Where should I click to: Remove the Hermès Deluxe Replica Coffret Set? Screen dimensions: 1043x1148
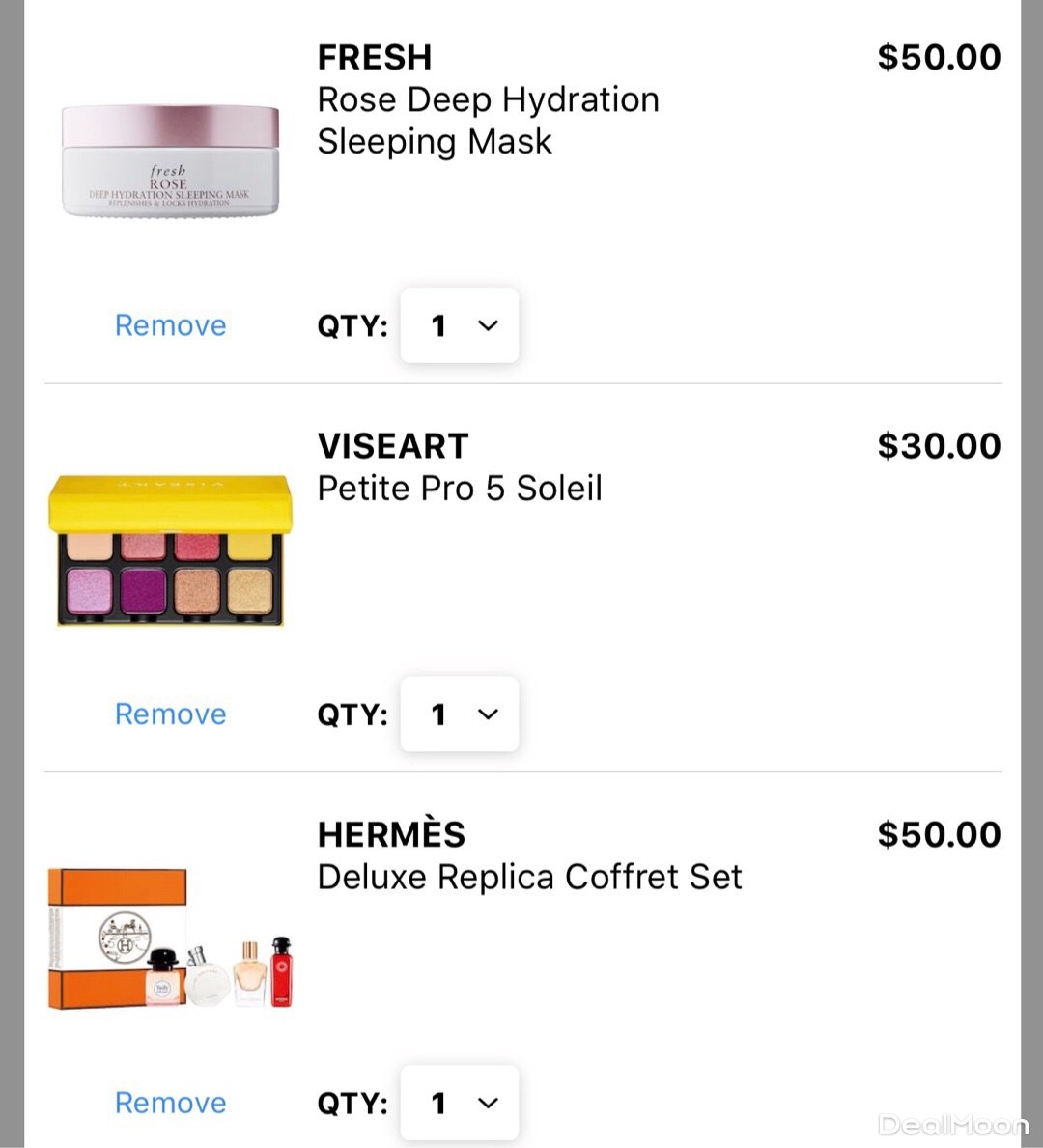click(x=170, y=1103)
